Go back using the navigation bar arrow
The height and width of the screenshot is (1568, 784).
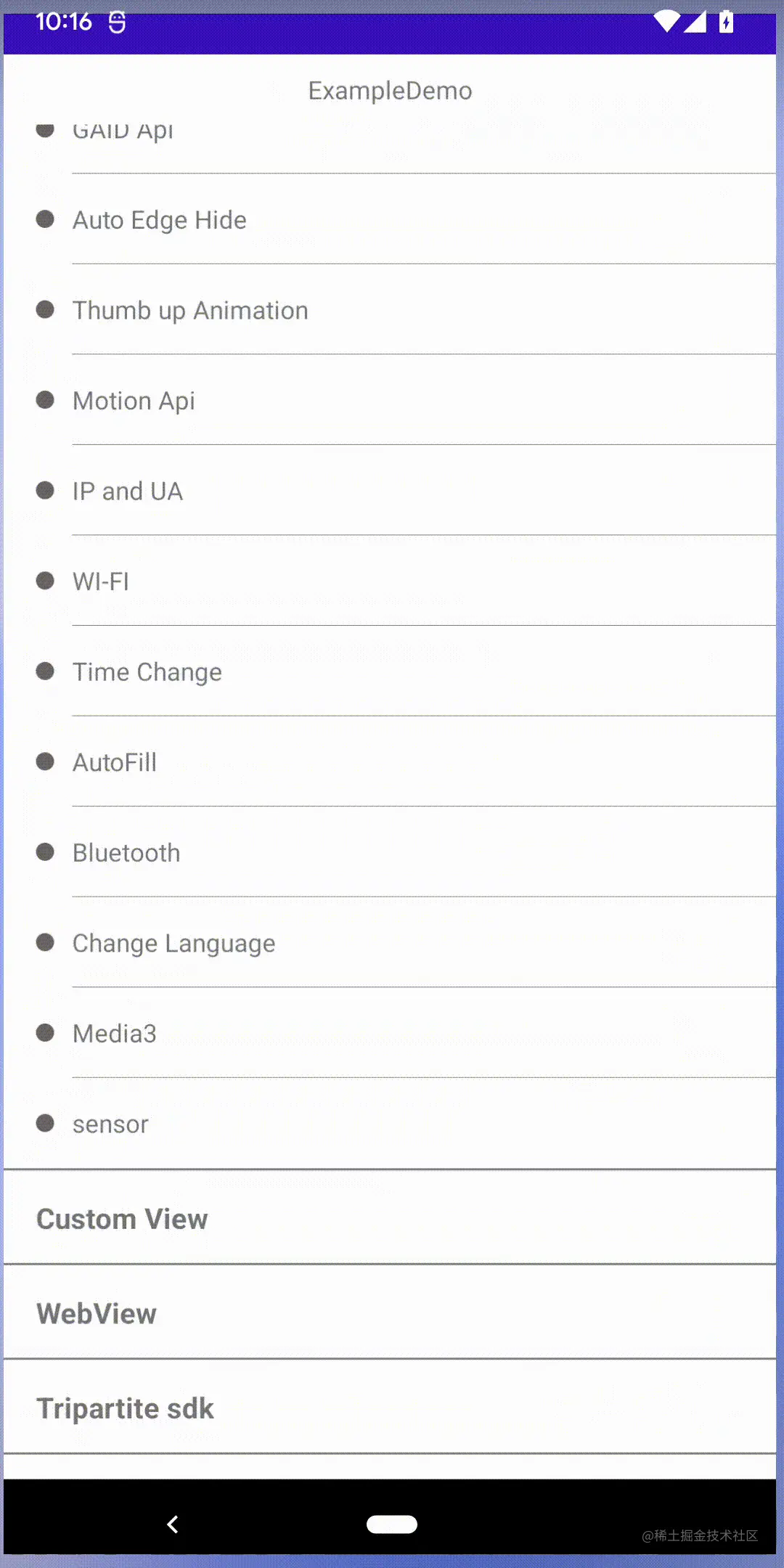click(x=173, y=1524)
